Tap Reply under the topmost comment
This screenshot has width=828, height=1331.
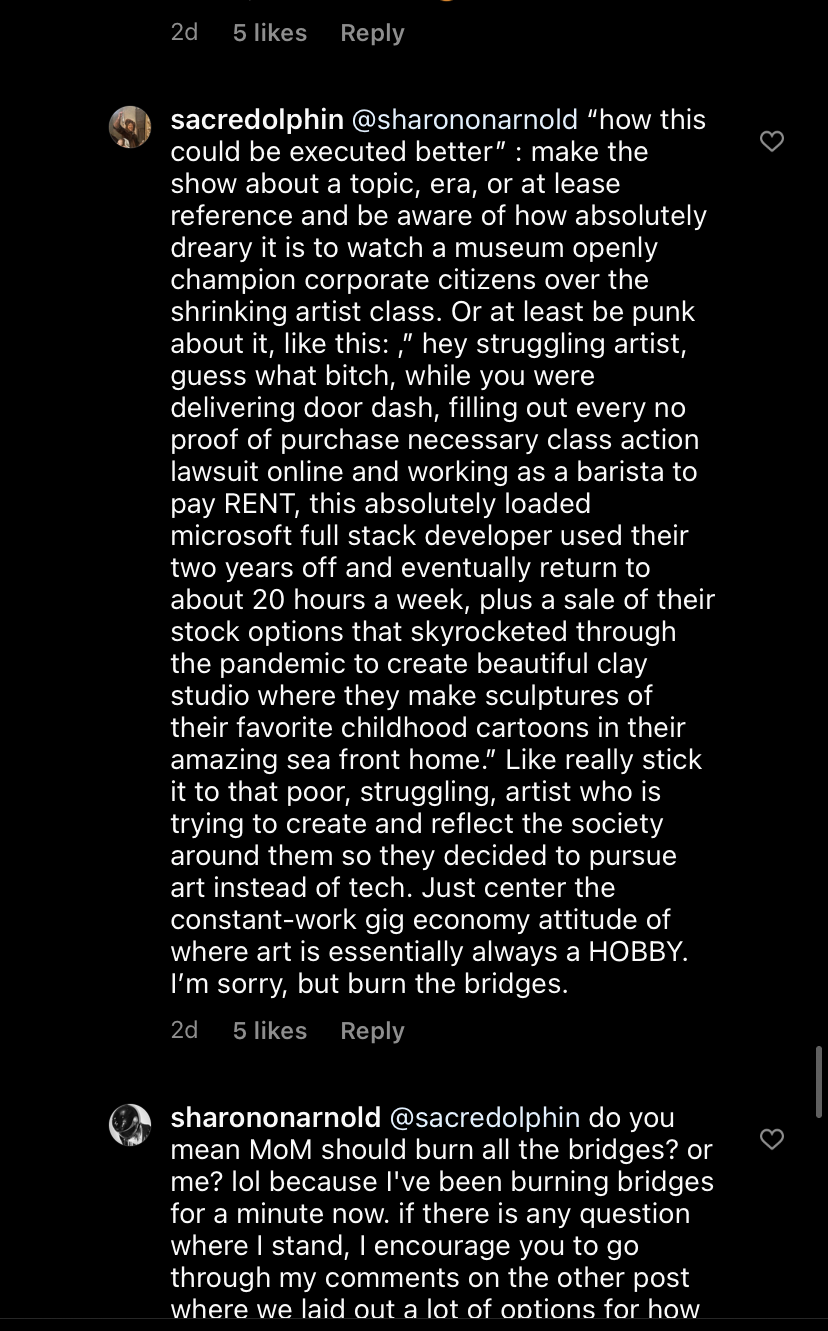click(372, 33)
